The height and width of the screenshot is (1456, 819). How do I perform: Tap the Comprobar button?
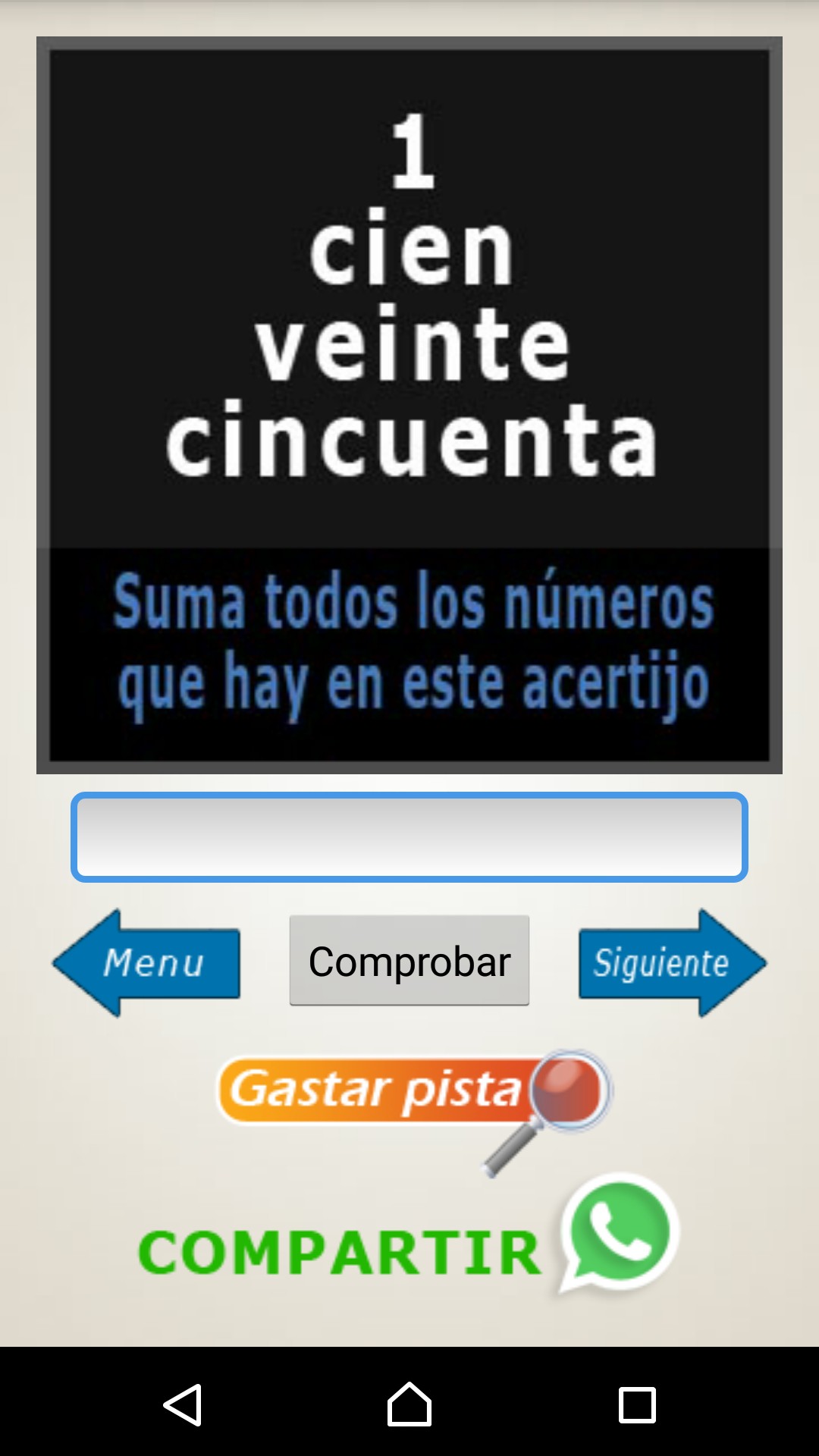pos(409,961)
